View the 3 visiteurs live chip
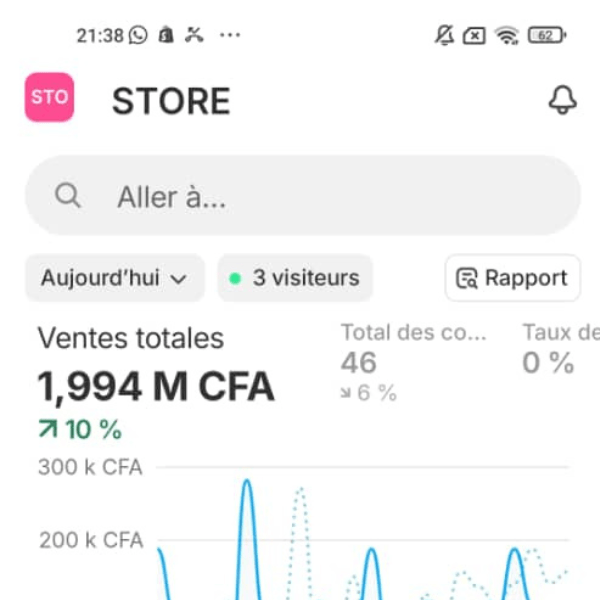 (x=295, y=278)
